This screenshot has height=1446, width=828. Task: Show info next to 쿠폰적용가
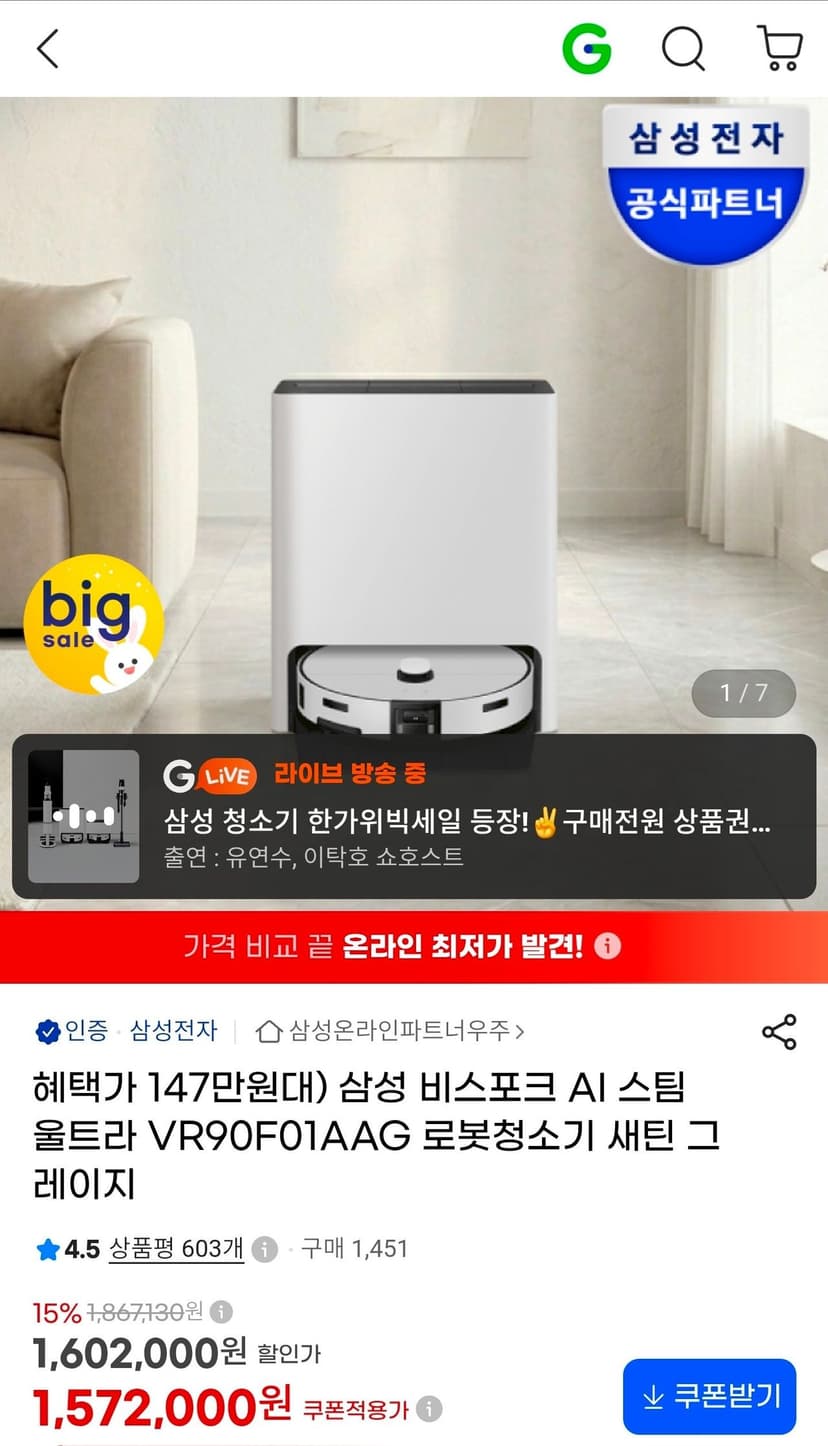pyautogui.click(x=429, y=1409)
